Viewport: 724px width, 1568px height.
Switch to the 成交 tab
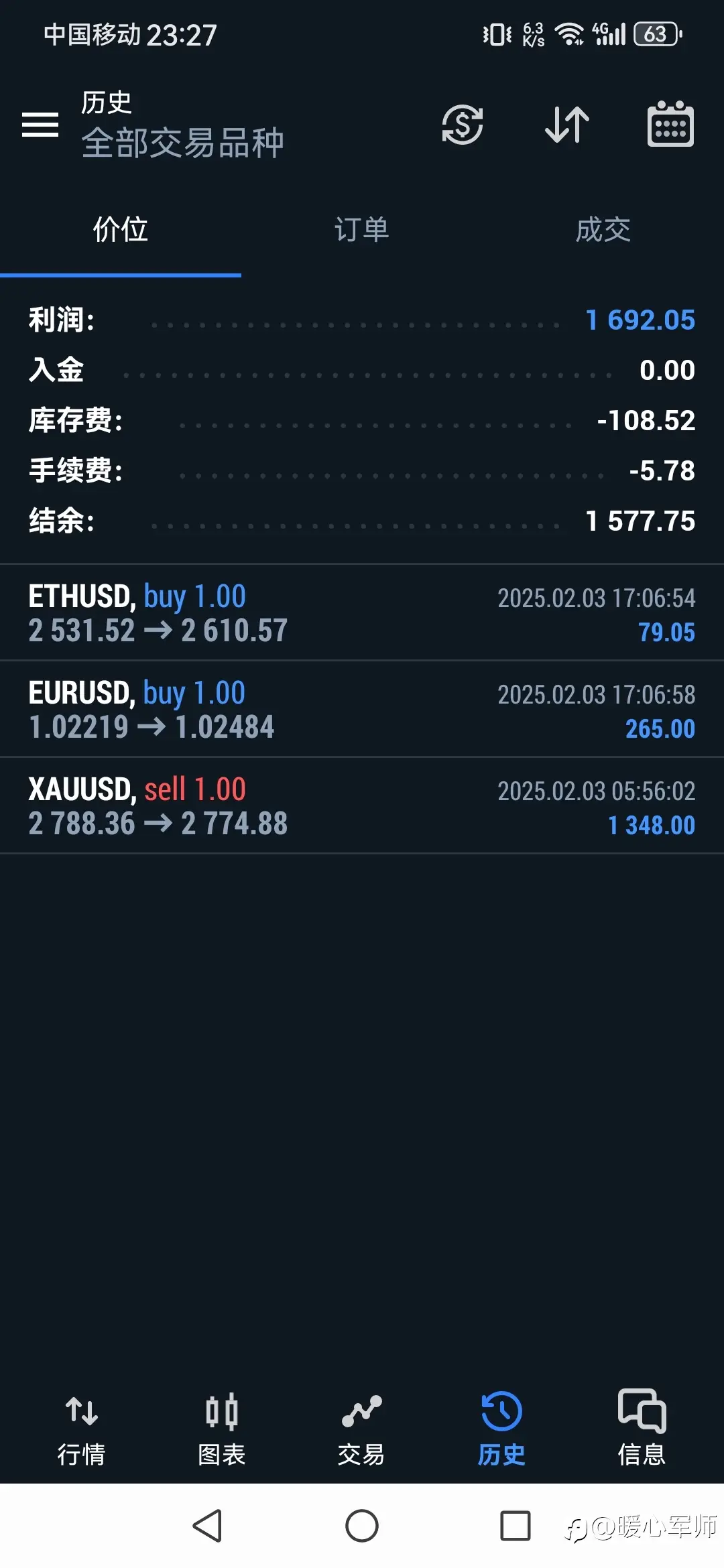603,230
